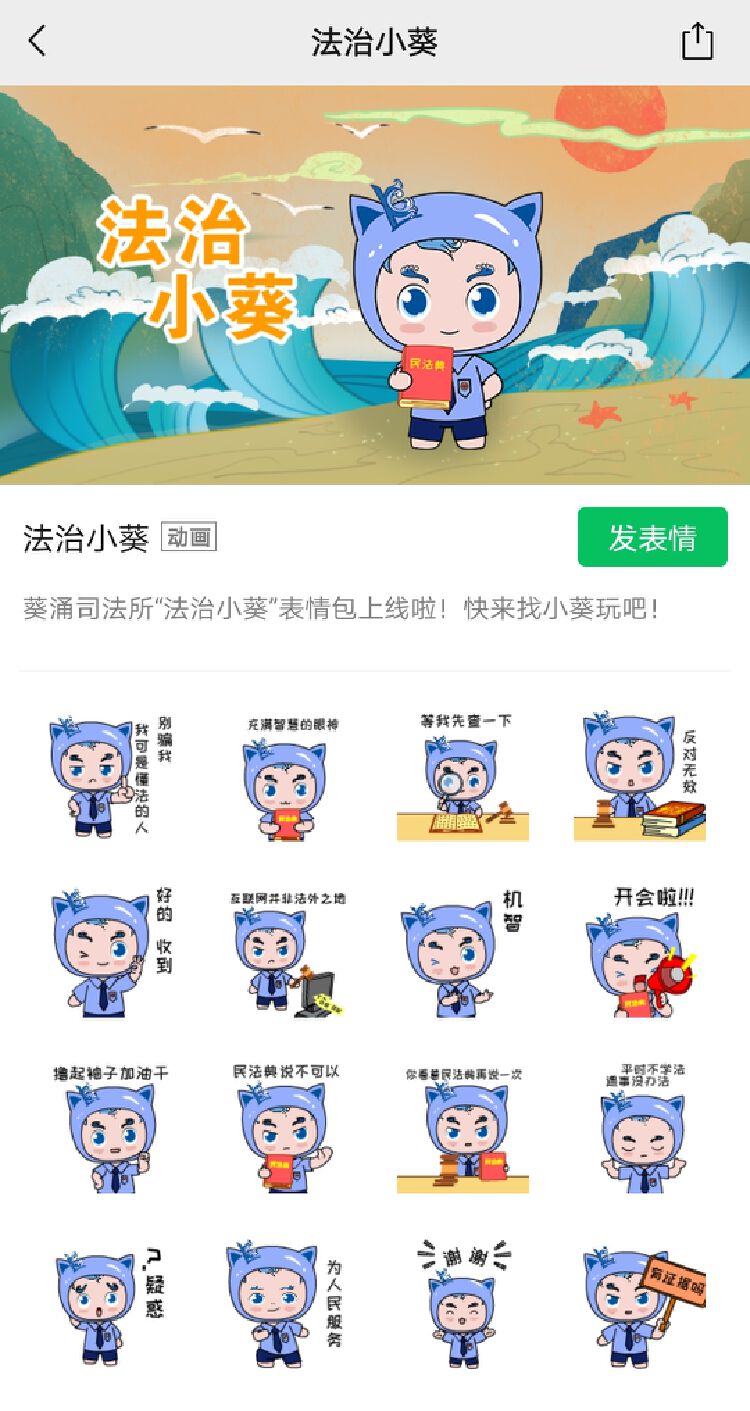Screen dimensions: 750x1411
Task: Preview the 好的收到 sticker
Action: tap(110, 953)
